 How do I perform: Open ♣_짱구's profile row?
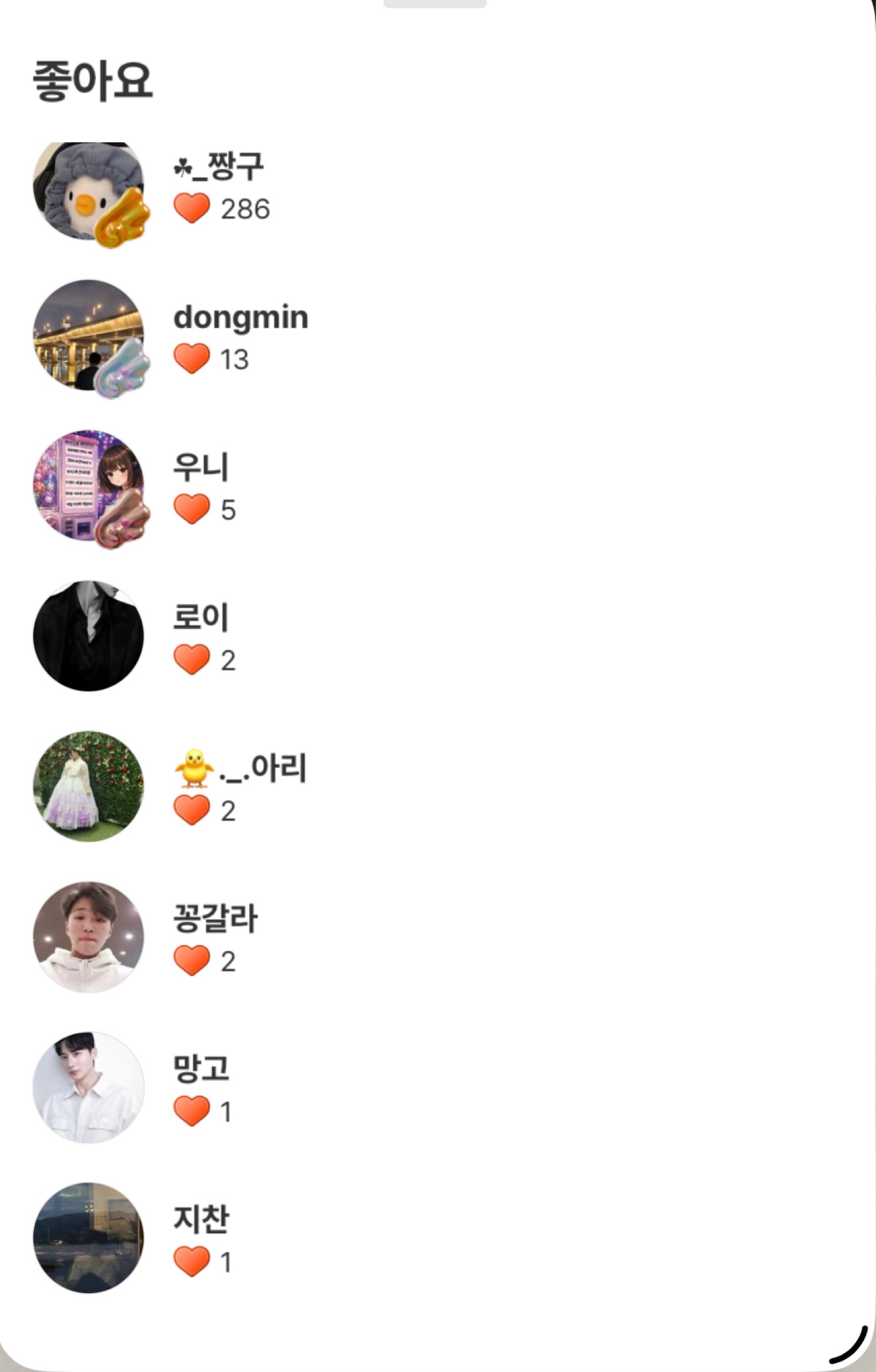[219, 167]
